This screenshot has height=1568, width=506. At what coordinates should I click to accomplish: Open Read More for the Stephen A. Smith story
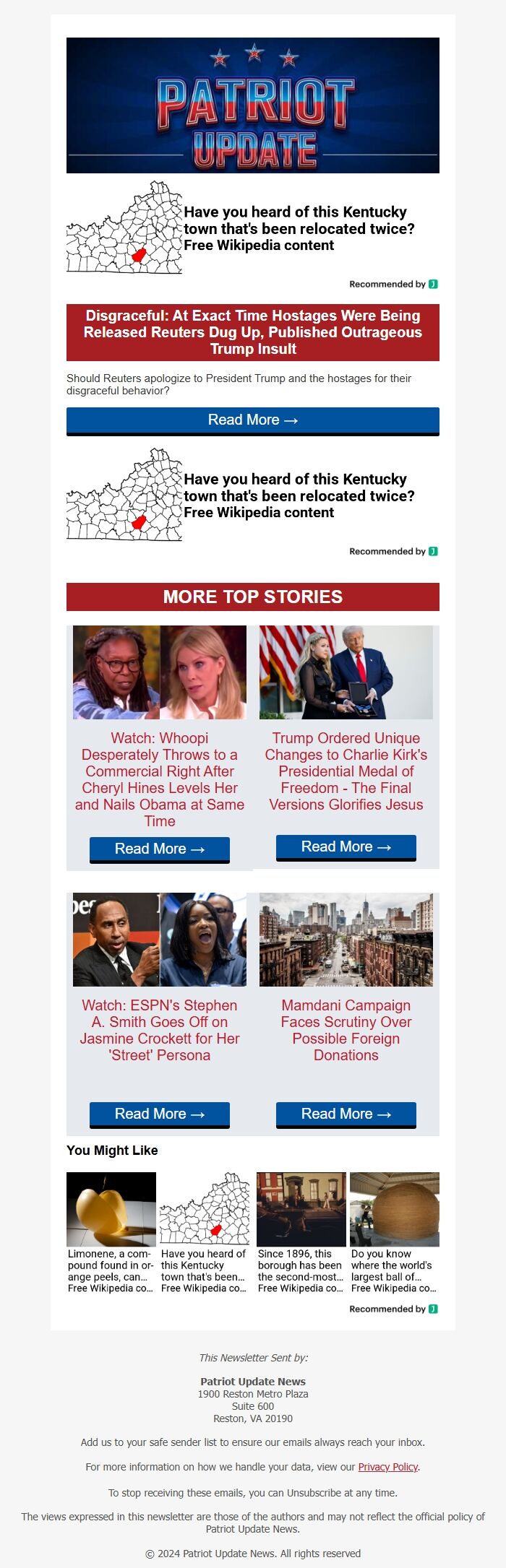160,1114
